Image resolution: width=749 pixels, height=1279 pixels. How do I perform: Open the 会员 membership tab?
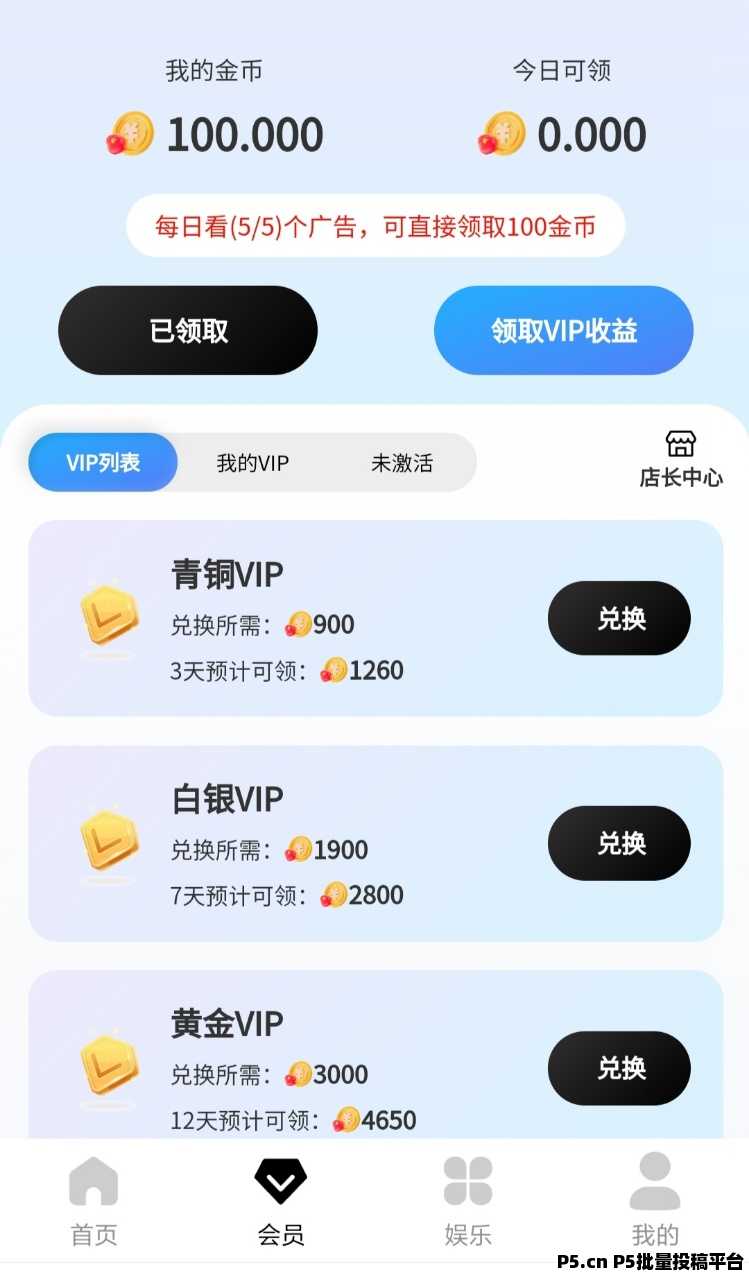pyautogui.click(x=281, y=1200)
